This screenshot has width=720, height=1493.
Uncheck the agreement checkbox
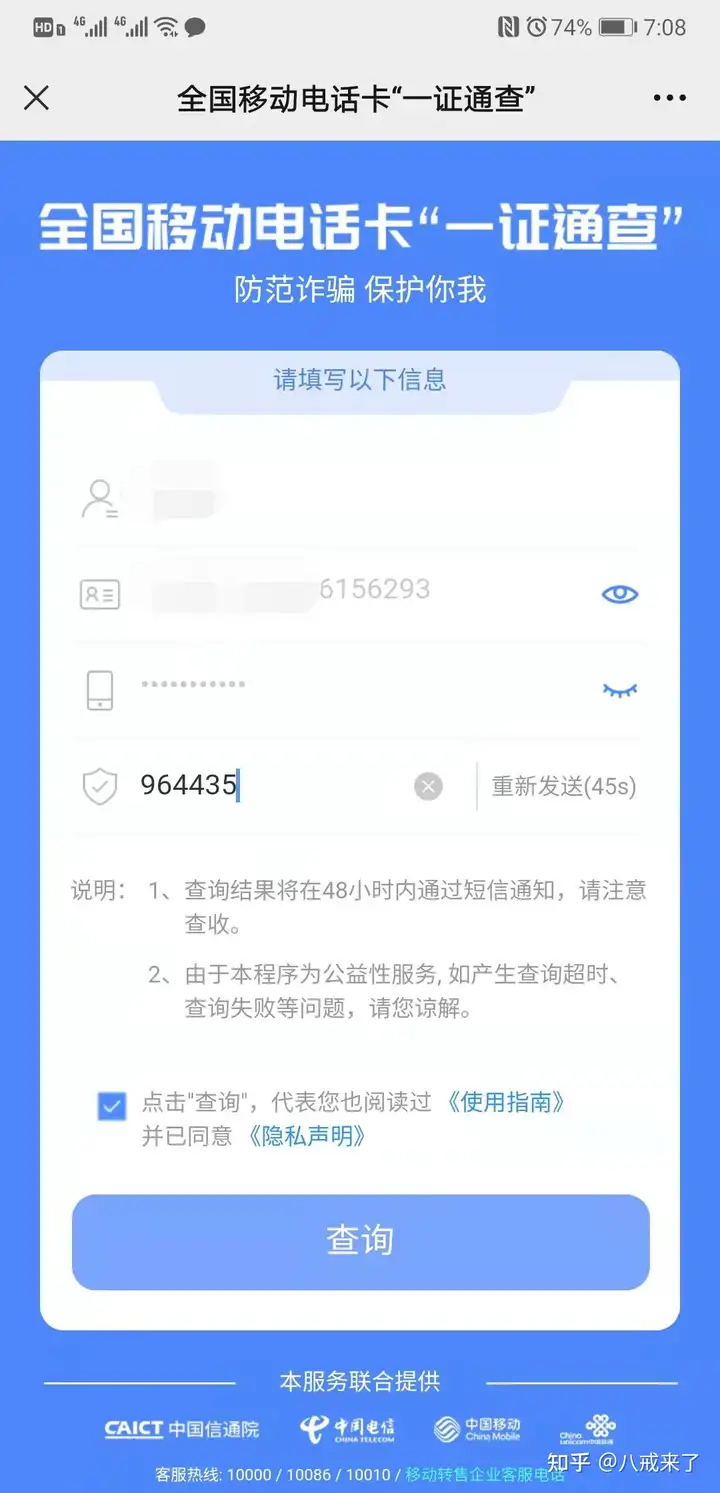[x=111, y=1106]
